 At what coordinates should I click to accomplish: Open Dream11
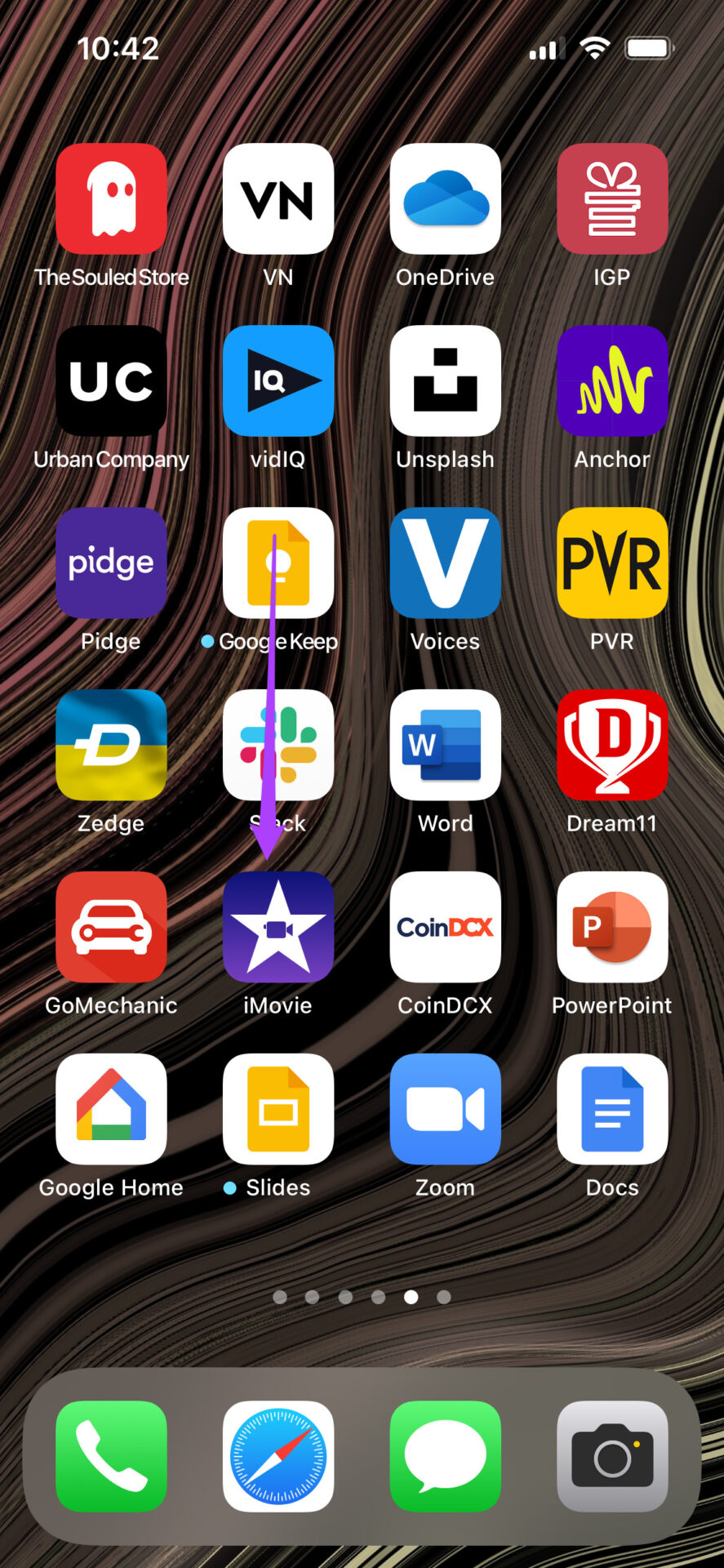(612, 745)
